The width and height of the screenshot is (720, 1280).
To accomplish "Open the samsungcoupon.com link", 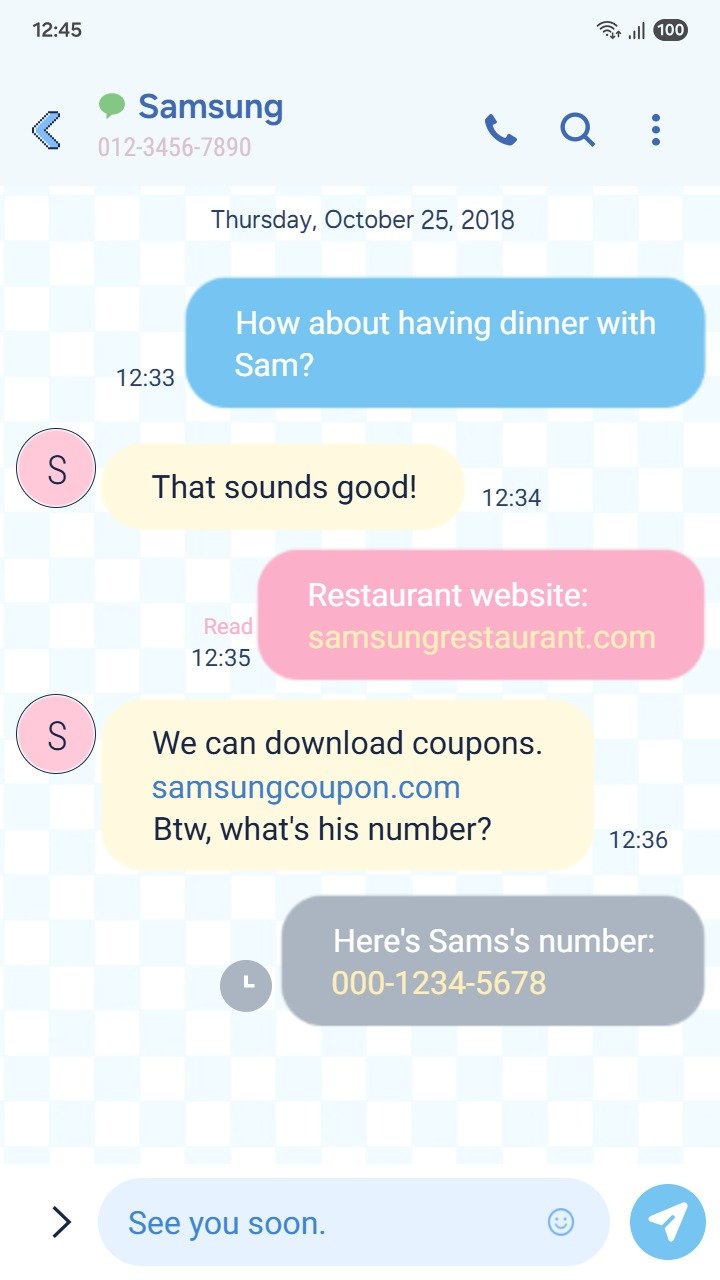I will 306,787.
